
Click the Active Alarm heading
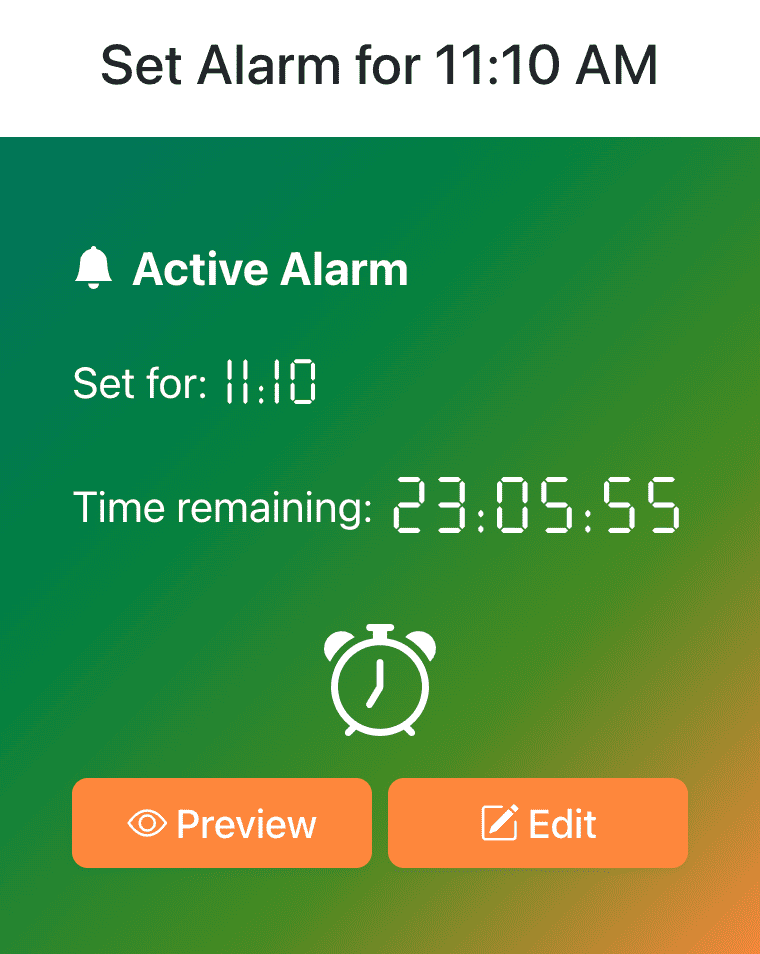[x=271, y=268]
